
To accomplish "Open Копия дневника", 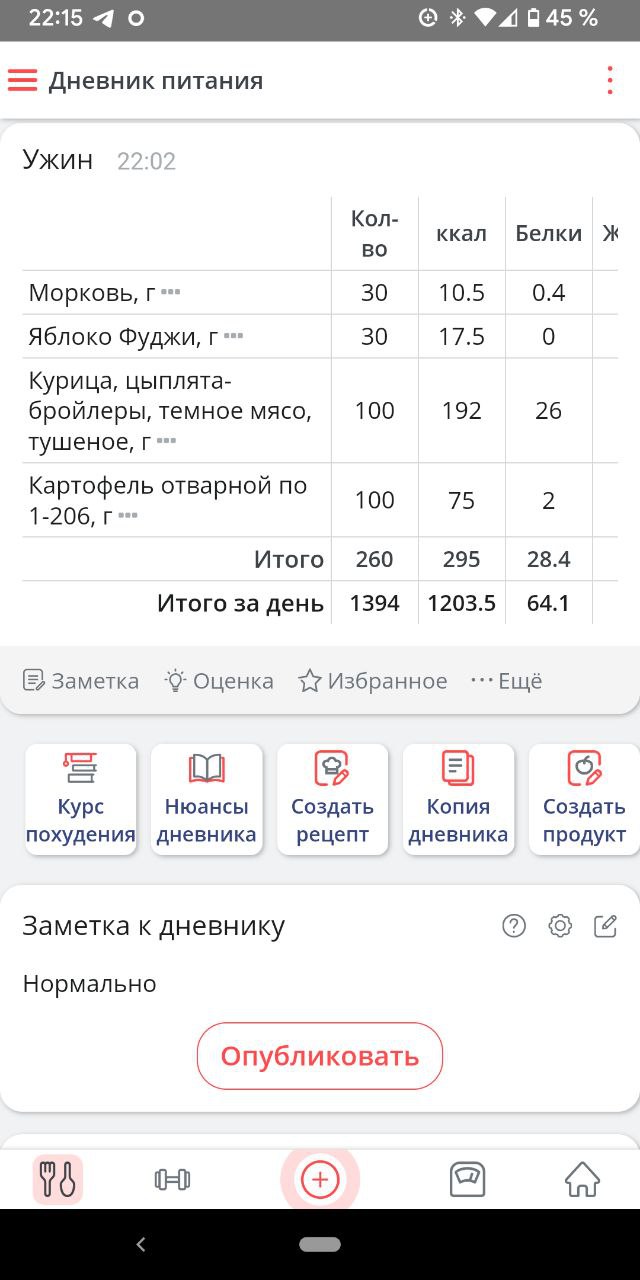I will click(x=459, y=799).
